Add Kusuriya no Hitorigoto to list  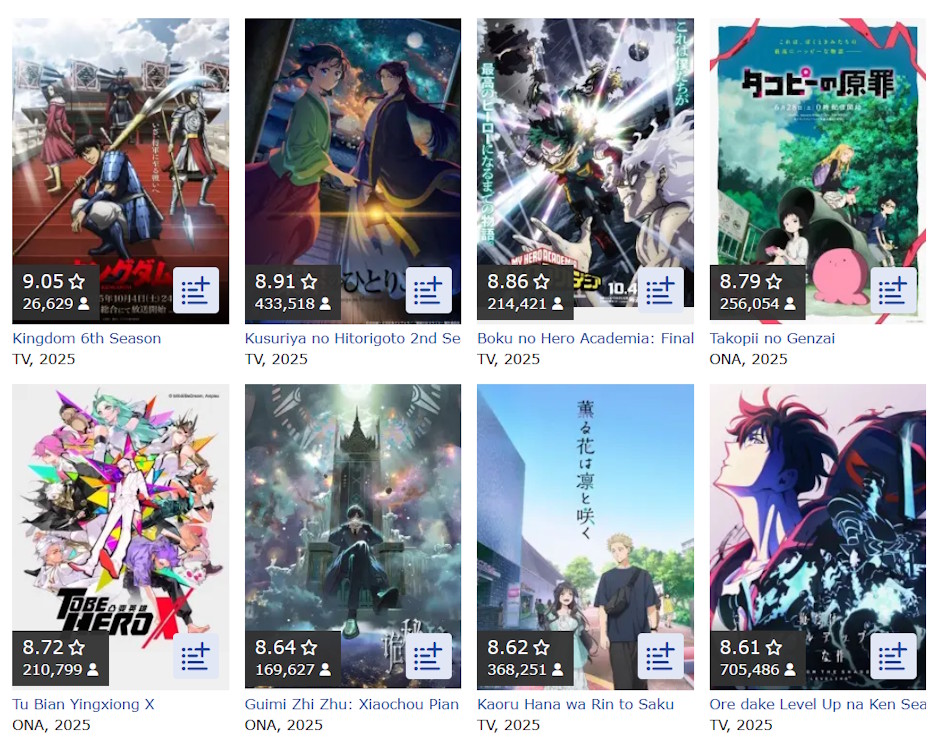click(x=428, y=291)
